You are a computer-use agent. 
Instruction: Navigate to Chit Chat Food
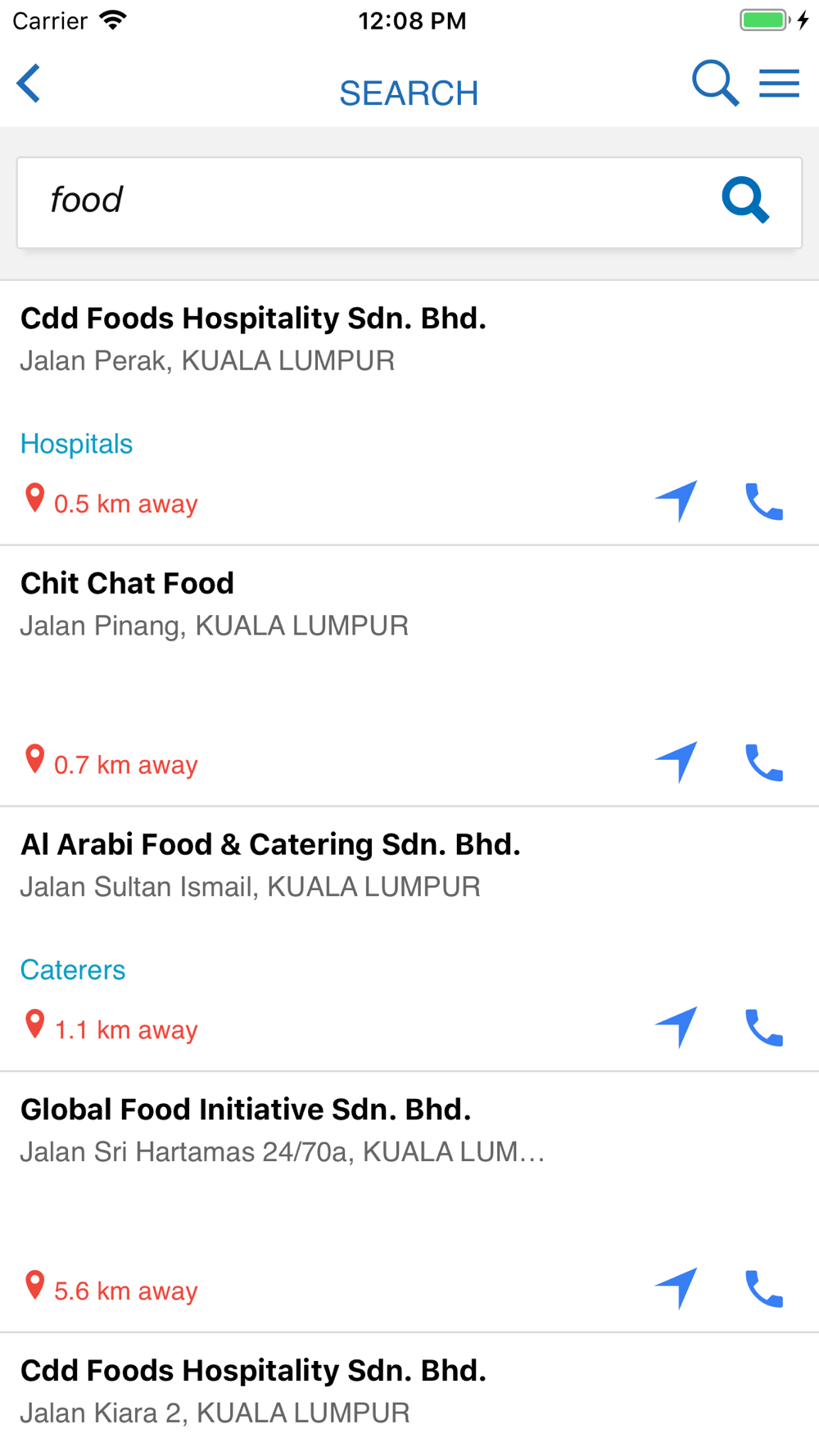coord(676,762)
